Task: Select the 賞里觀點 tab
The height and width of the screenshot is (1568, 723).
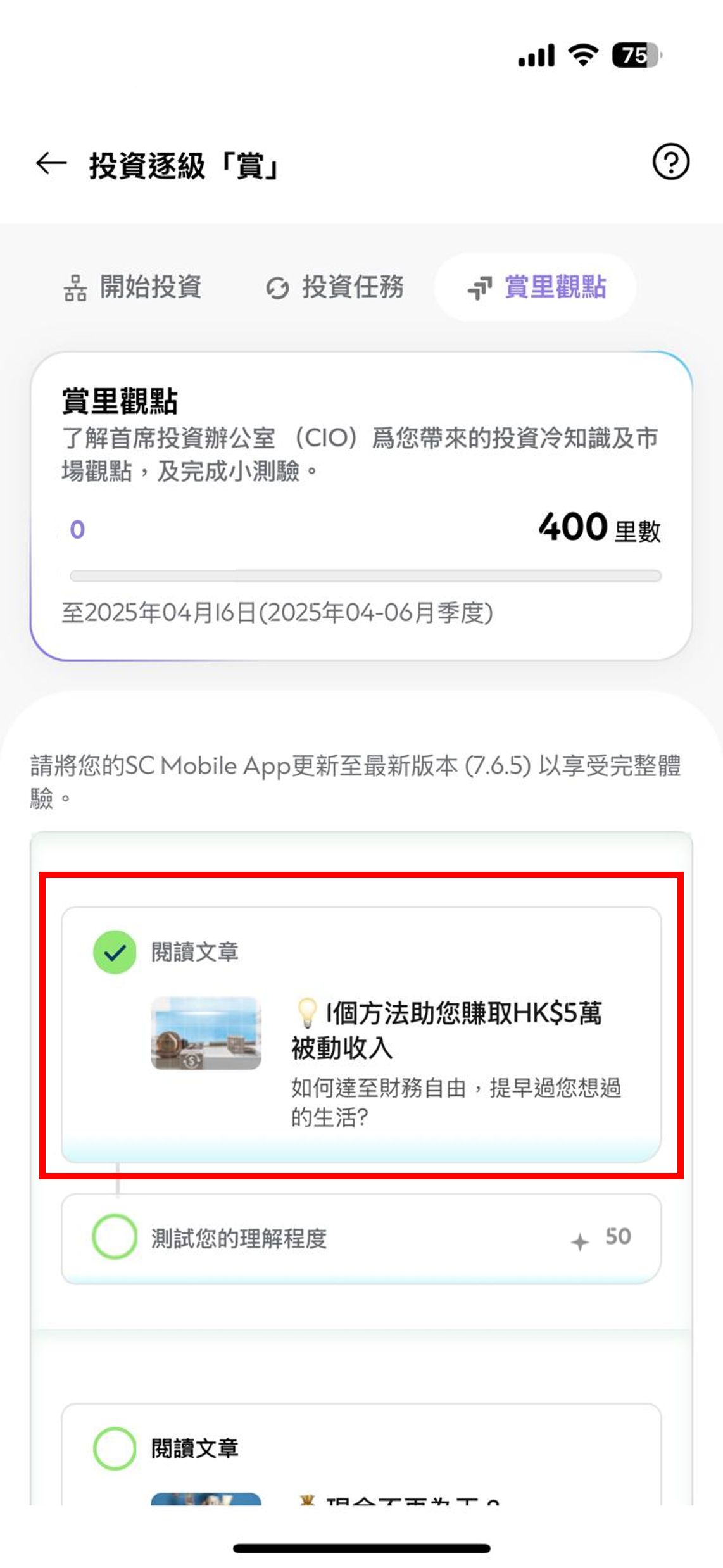Action: point(536,287)
